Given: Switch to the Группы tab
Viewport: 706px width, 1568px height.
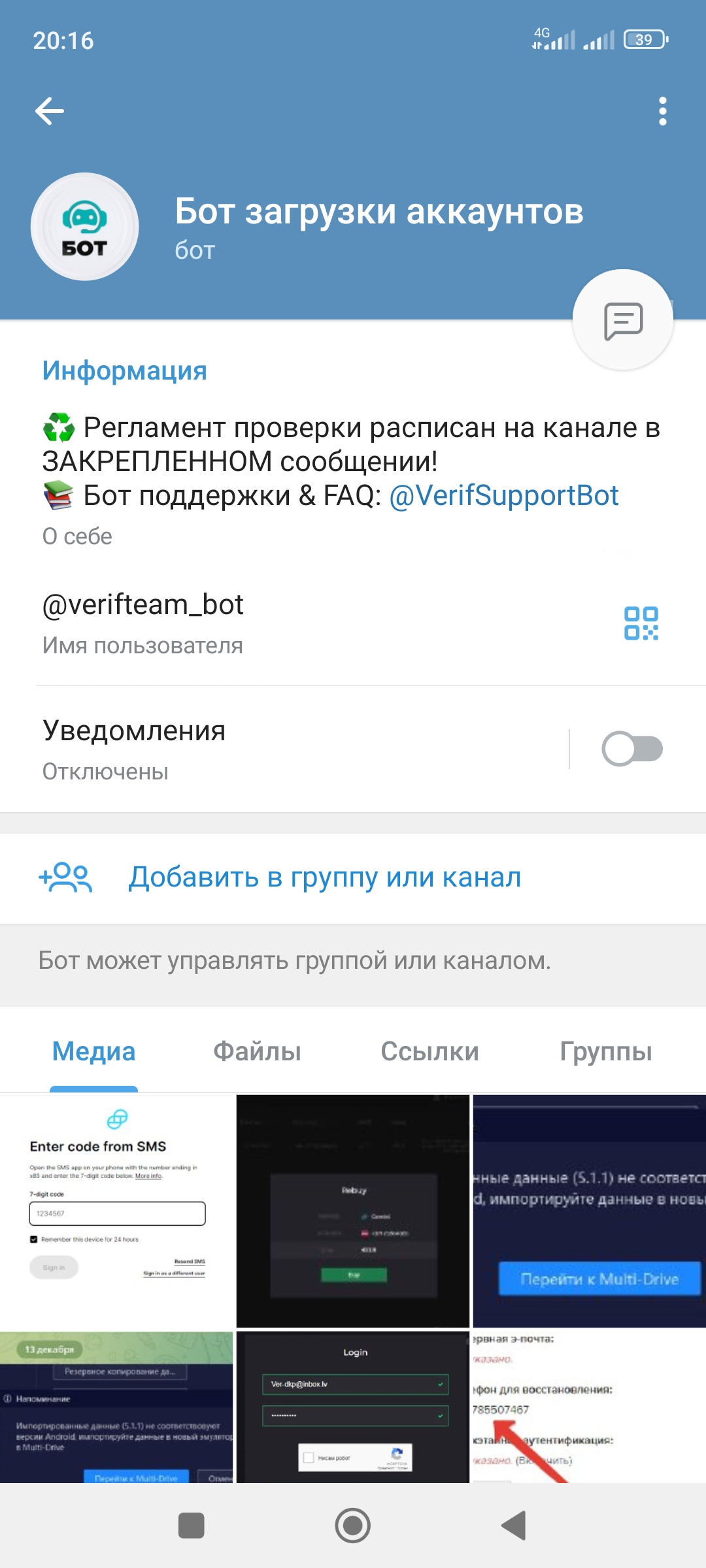Looking at the screenshot, I should point(605,1052).
